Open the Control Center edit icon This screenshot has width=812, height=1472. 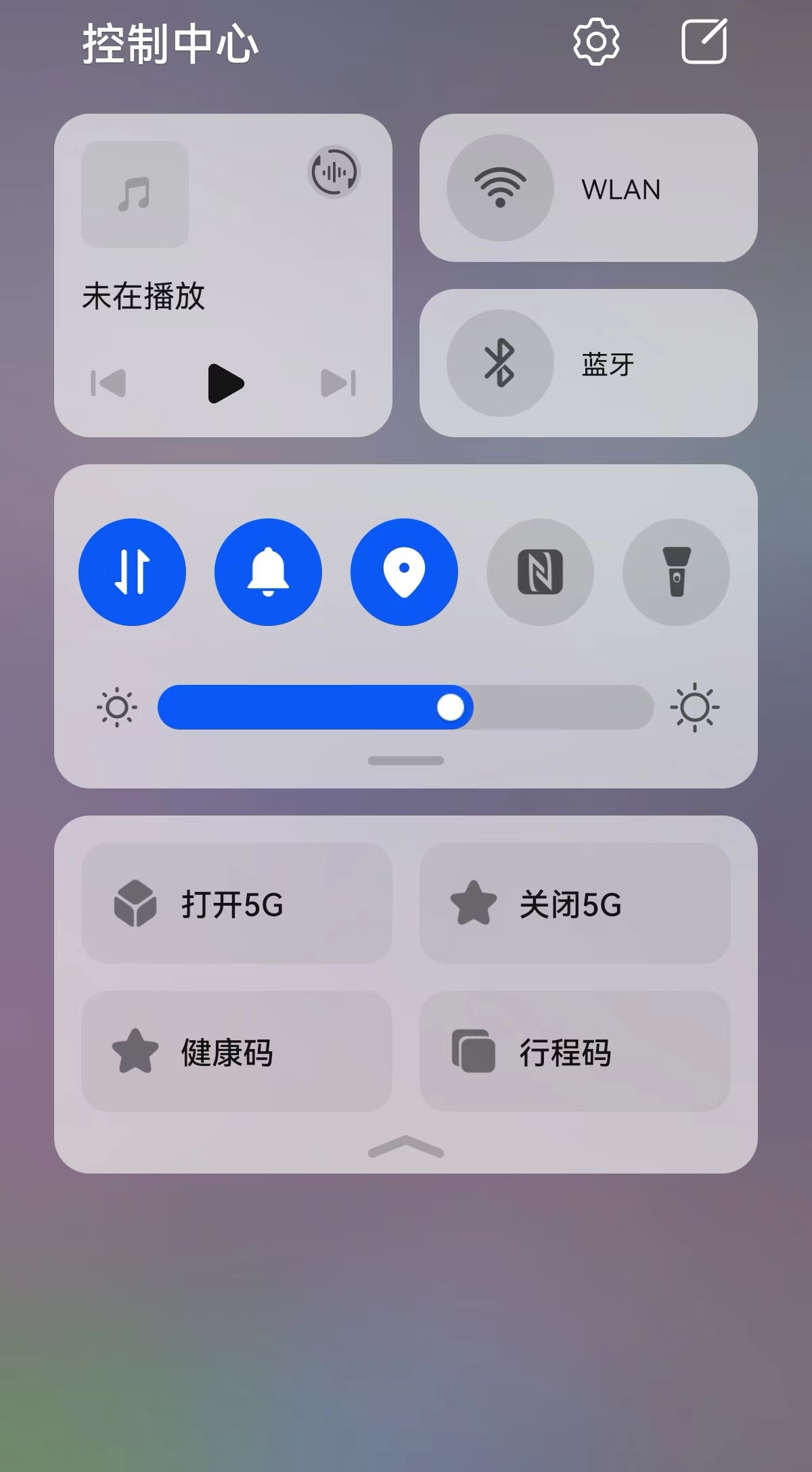[704, 42]
